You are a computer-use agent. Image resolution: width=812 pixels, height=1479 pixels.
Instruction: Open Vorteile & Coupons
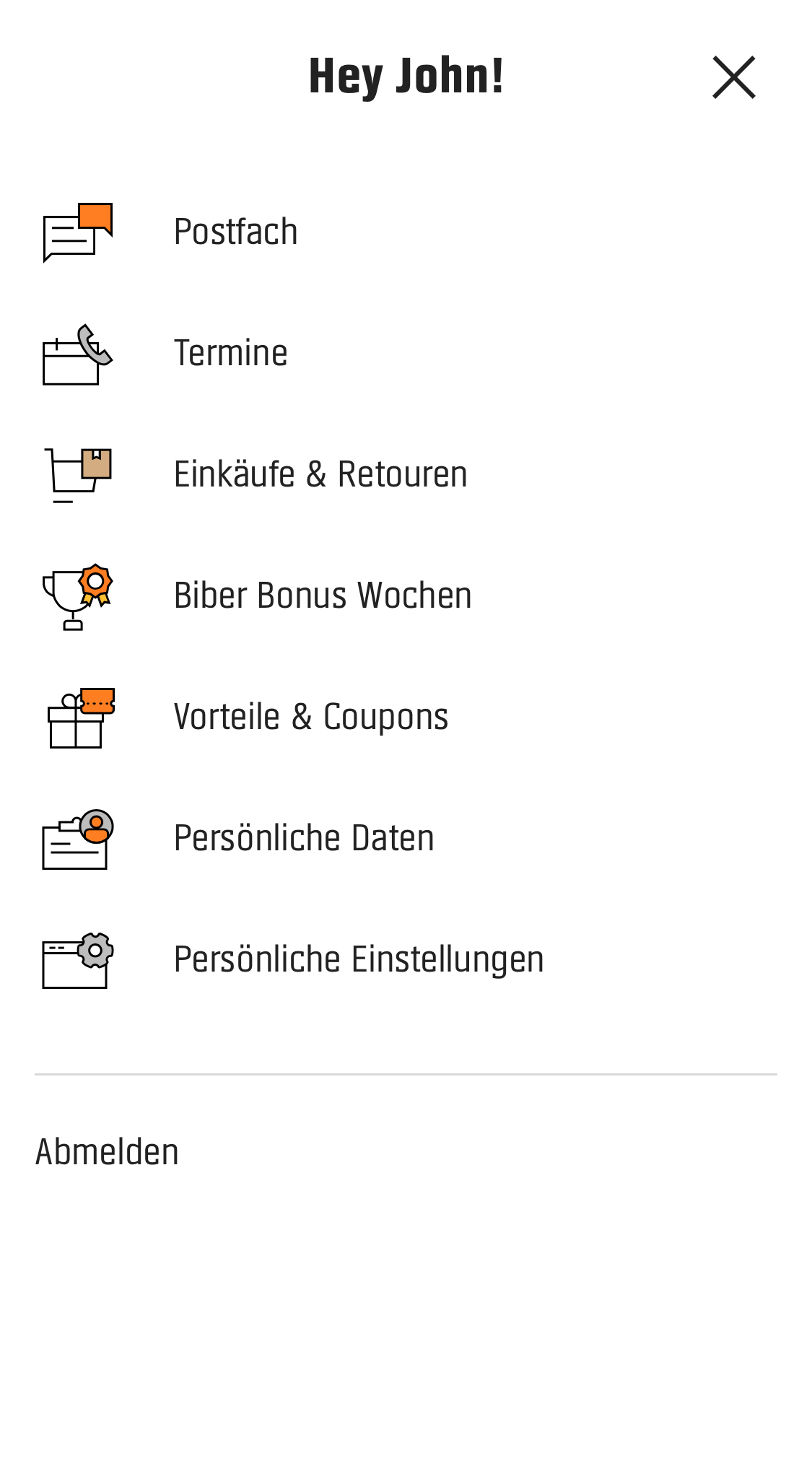tap(311, 717)
